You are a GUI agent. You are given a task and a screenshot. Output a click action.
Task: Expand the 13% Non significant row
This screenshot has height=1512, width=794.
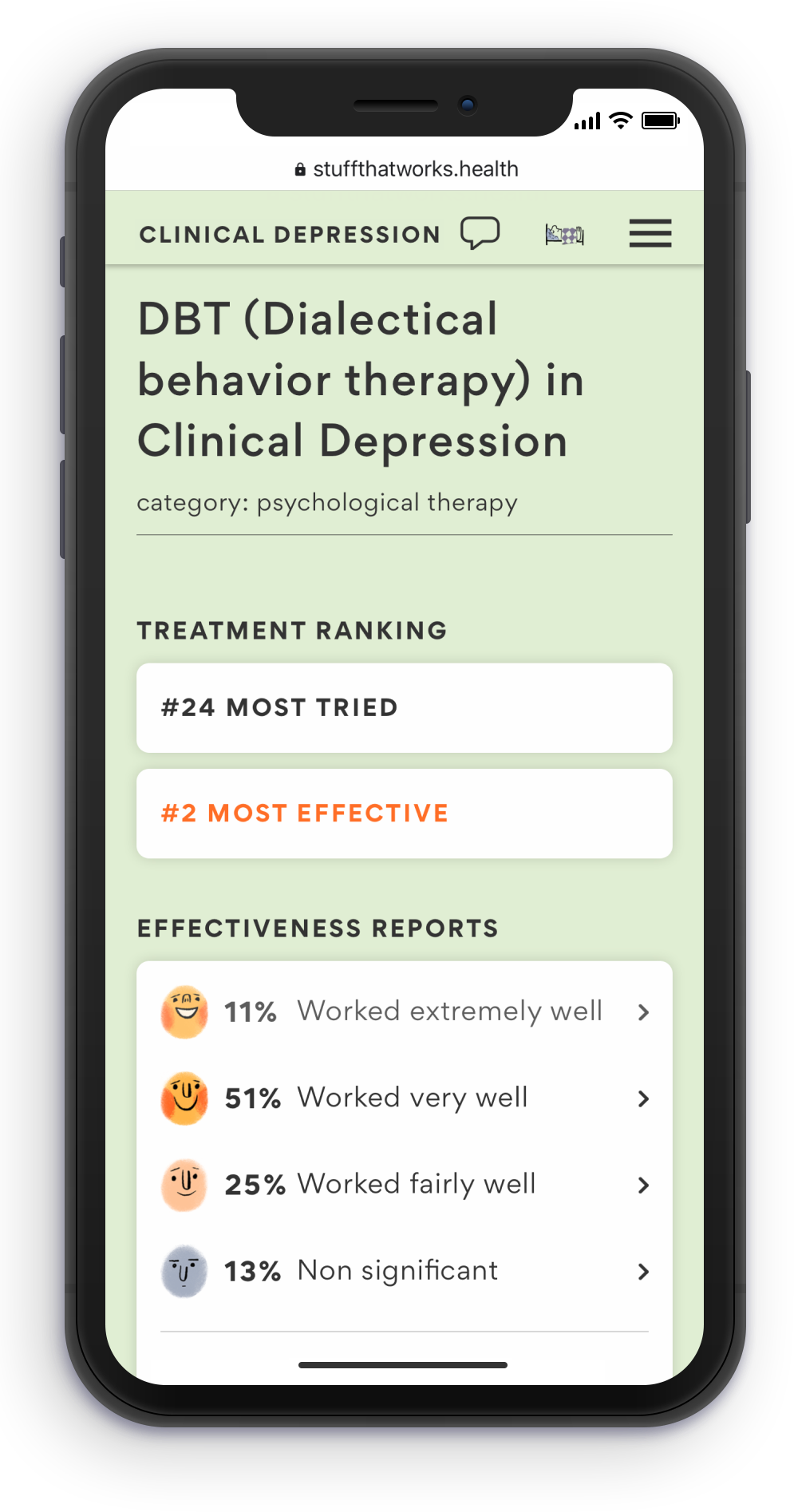(404, 1271)
